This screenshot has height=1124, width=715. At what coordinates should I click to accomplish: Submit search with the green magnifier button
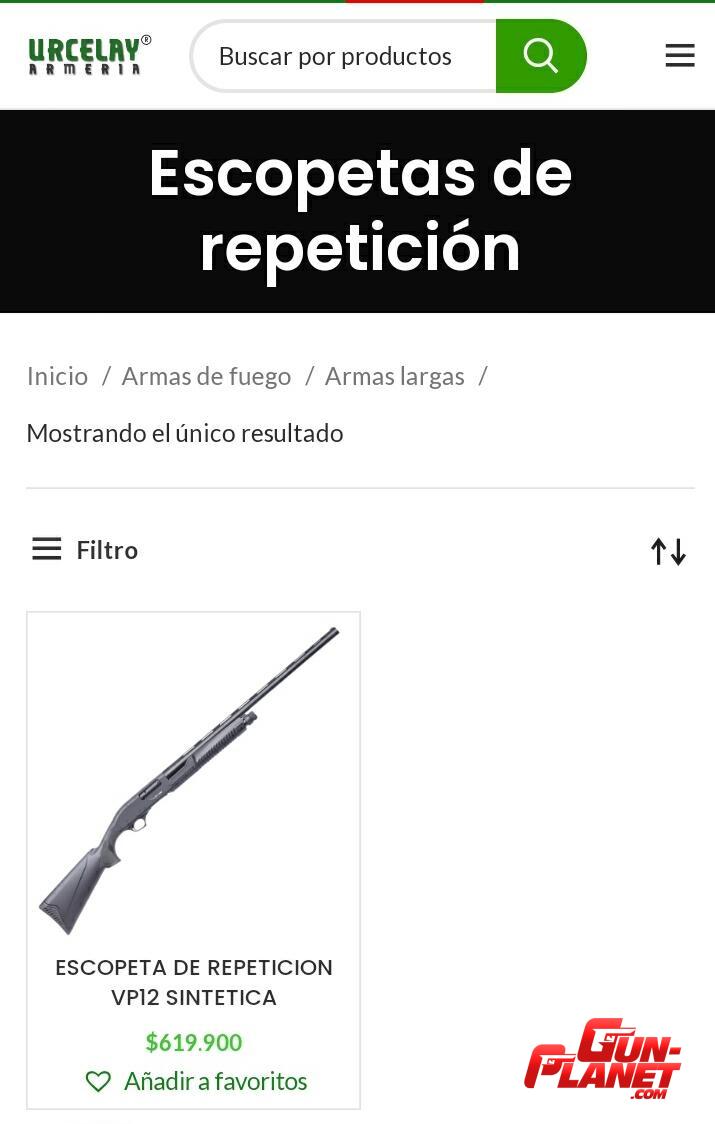click(541, 56)
